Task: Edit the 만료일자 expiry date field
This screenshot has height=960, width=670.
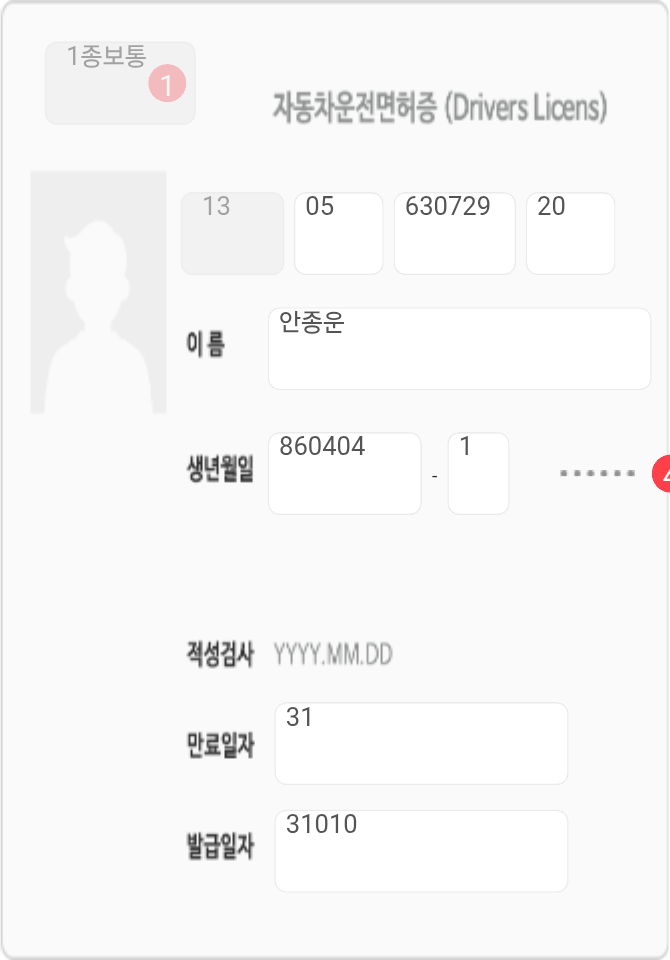Action: click(421, 743)
